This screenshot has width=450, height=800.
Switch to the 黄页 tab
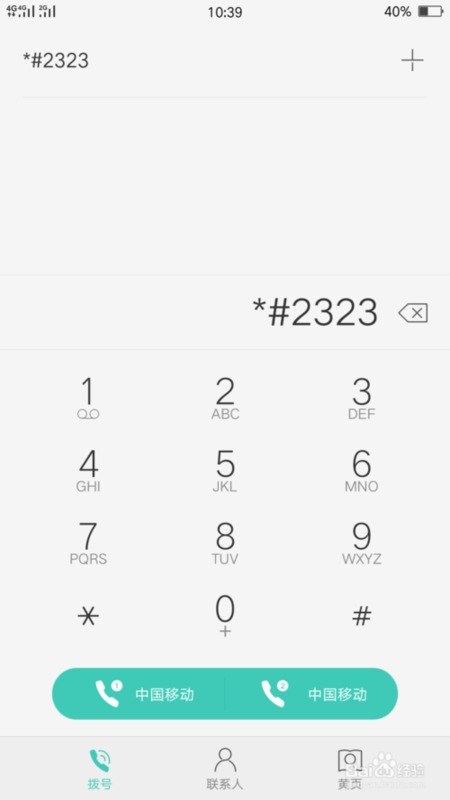pyautogui.click(x=350, y=768)
